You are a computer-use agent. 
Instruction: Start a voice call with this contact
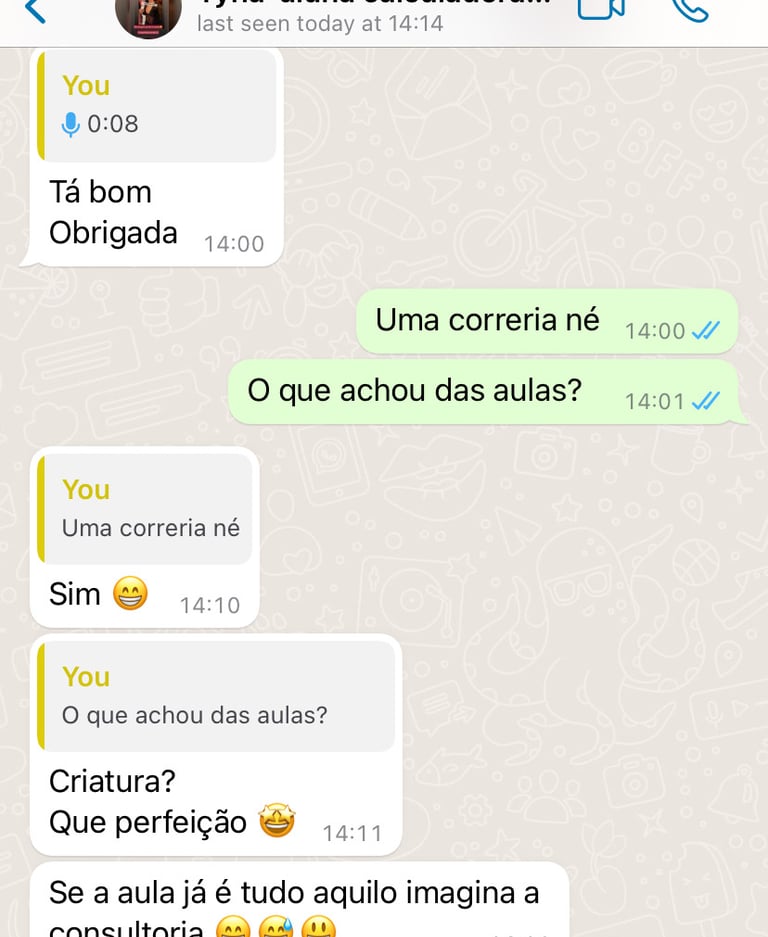690,9
